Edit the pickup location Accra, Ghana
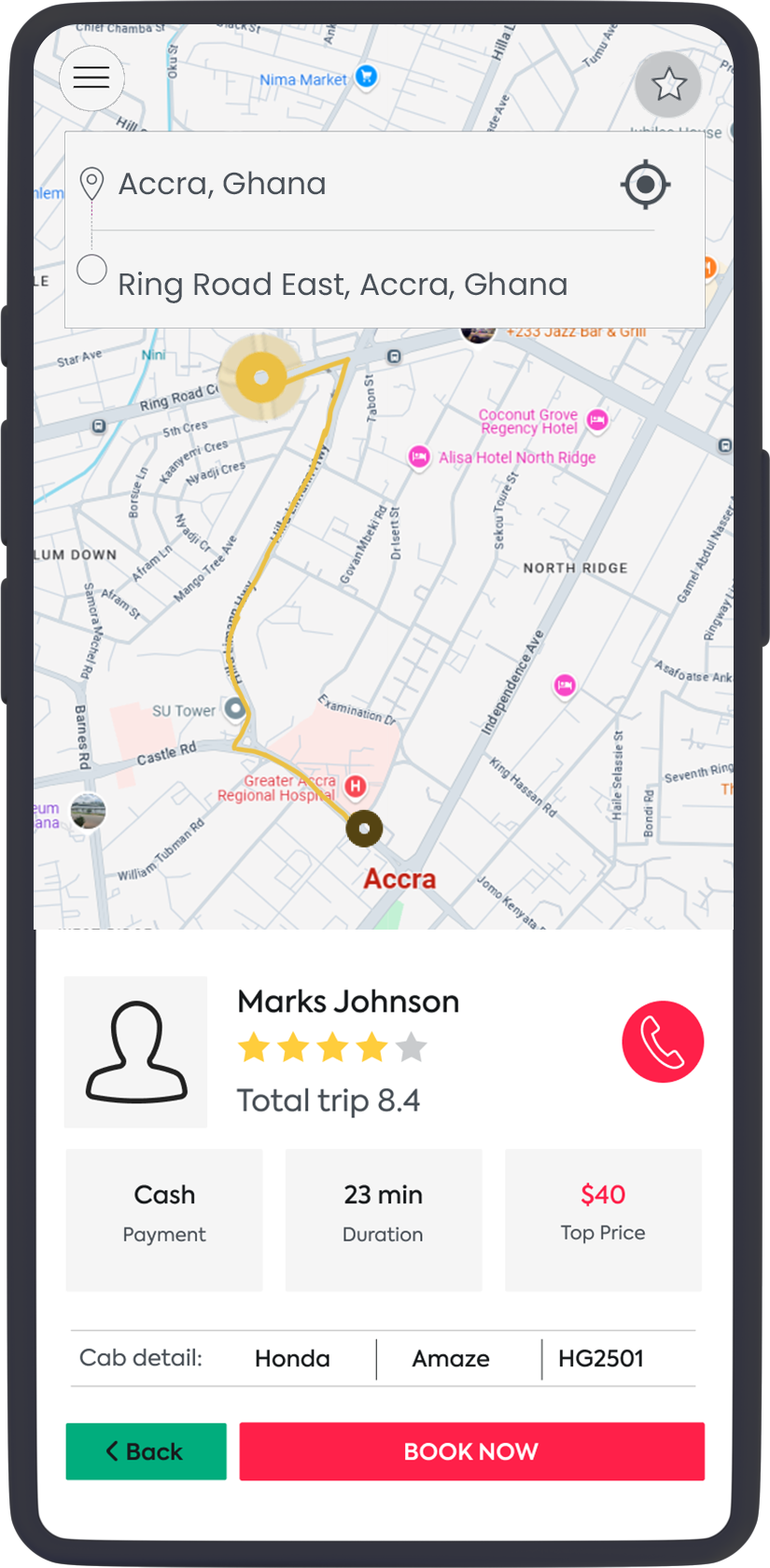770x1568 pixels. click(222, 184)
